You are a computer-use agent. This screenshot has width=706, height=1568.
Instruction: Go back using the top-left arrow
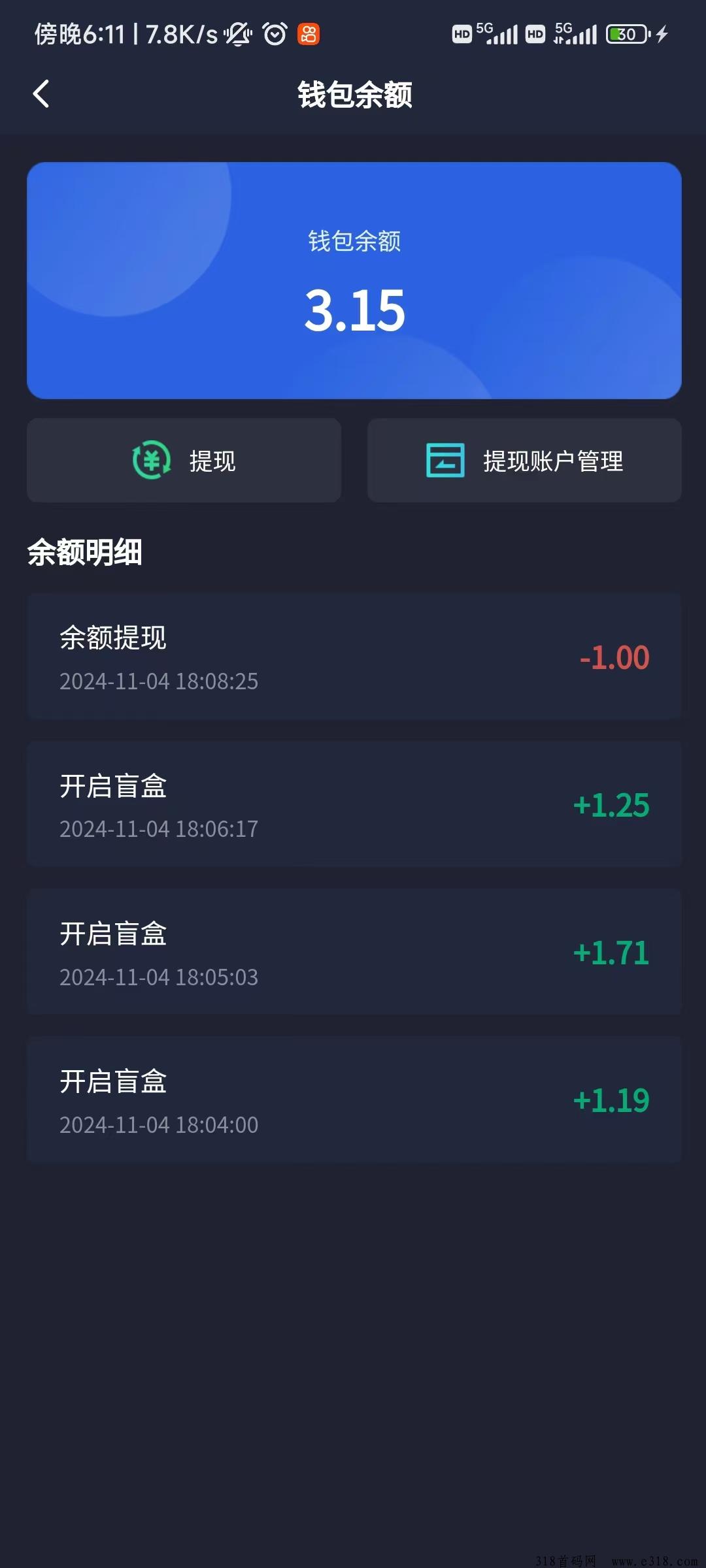(41, 94)
